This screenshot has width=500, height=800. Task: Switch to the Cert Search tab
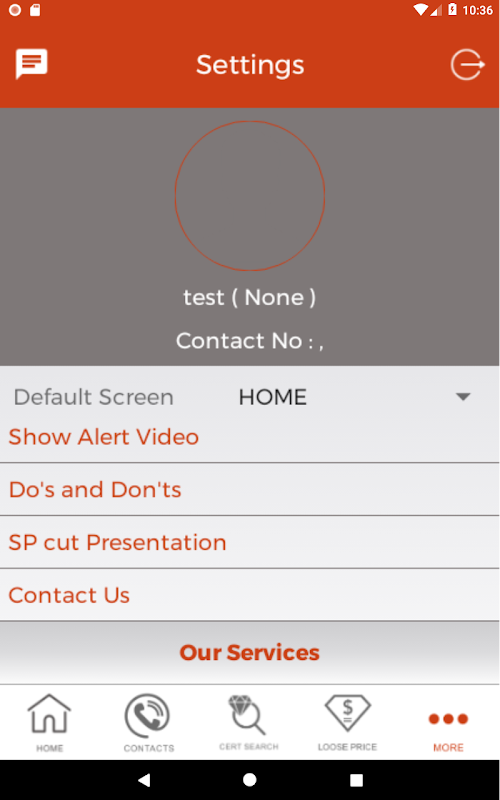[x=249, y=722]
